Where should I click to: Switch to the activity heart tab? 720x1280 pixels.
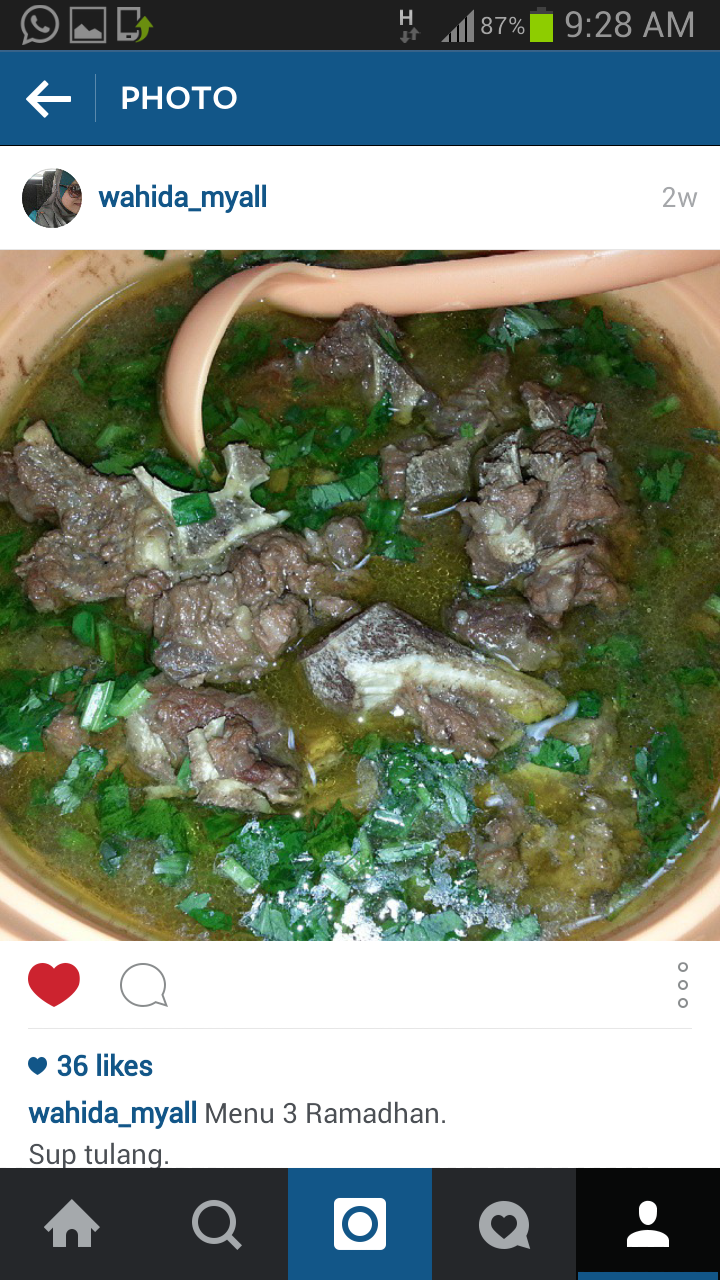[504, 1224]
